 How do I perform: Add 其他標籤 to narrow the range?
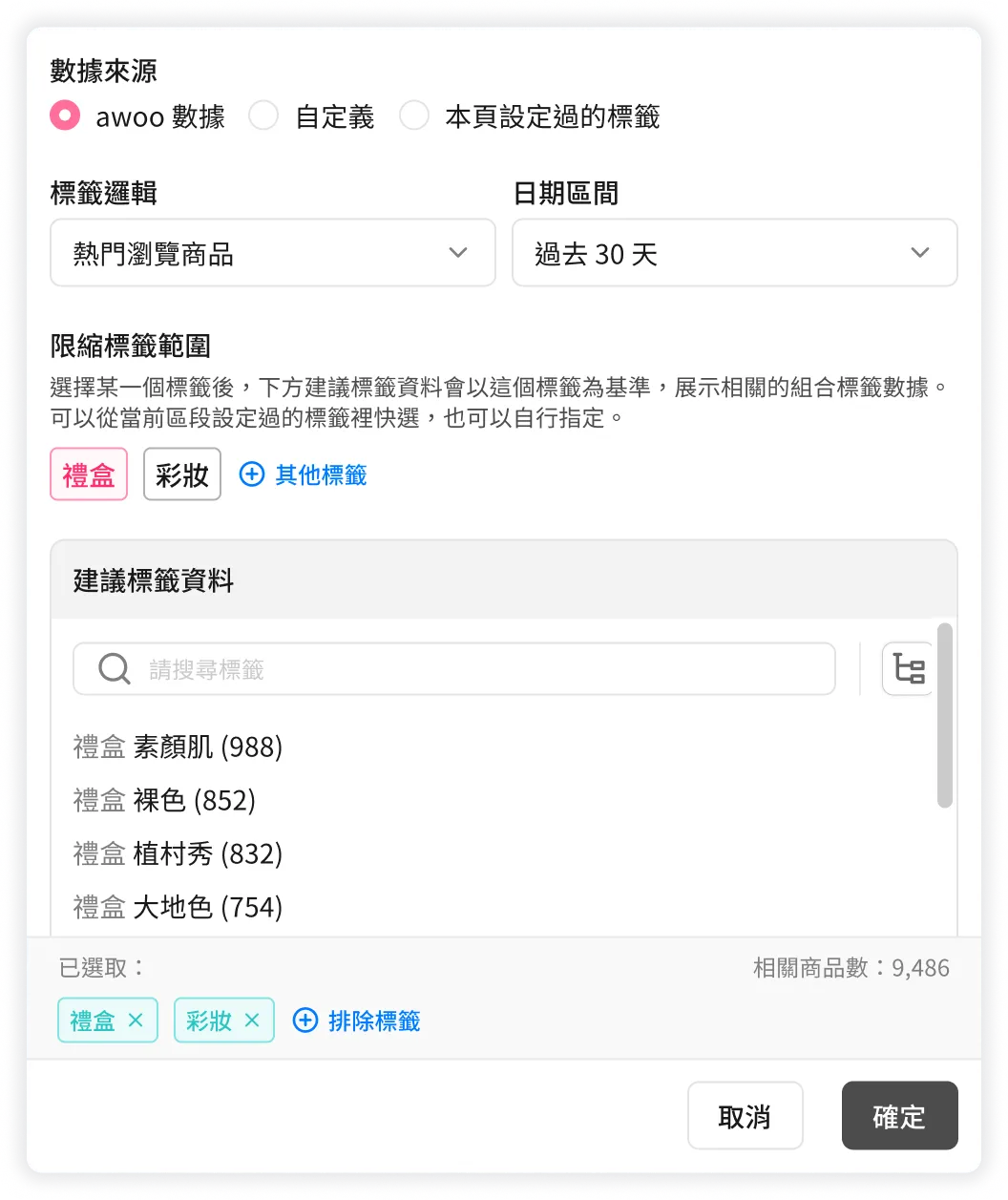pos(304,474)
